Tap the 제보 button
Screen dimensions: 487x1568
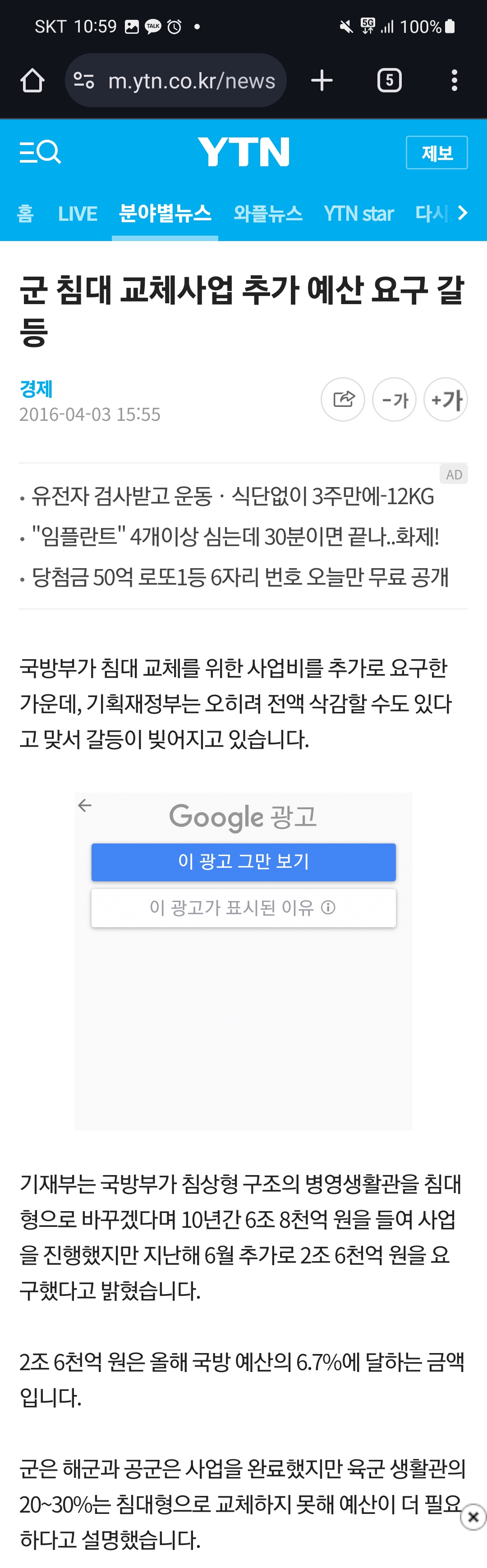437,152
